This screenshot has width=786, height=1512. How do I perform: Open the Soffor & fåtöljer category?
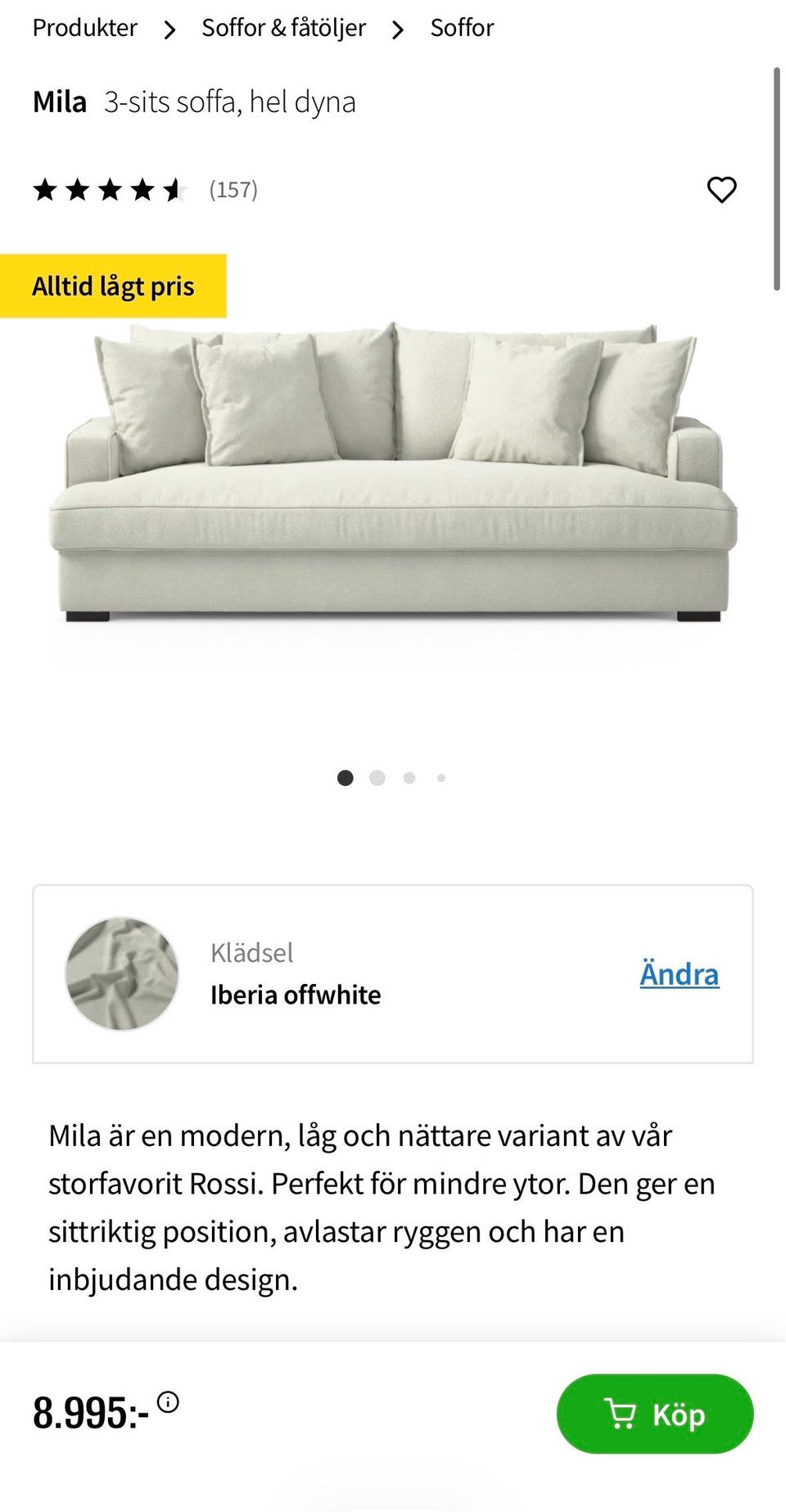click(x=283, y=28)
